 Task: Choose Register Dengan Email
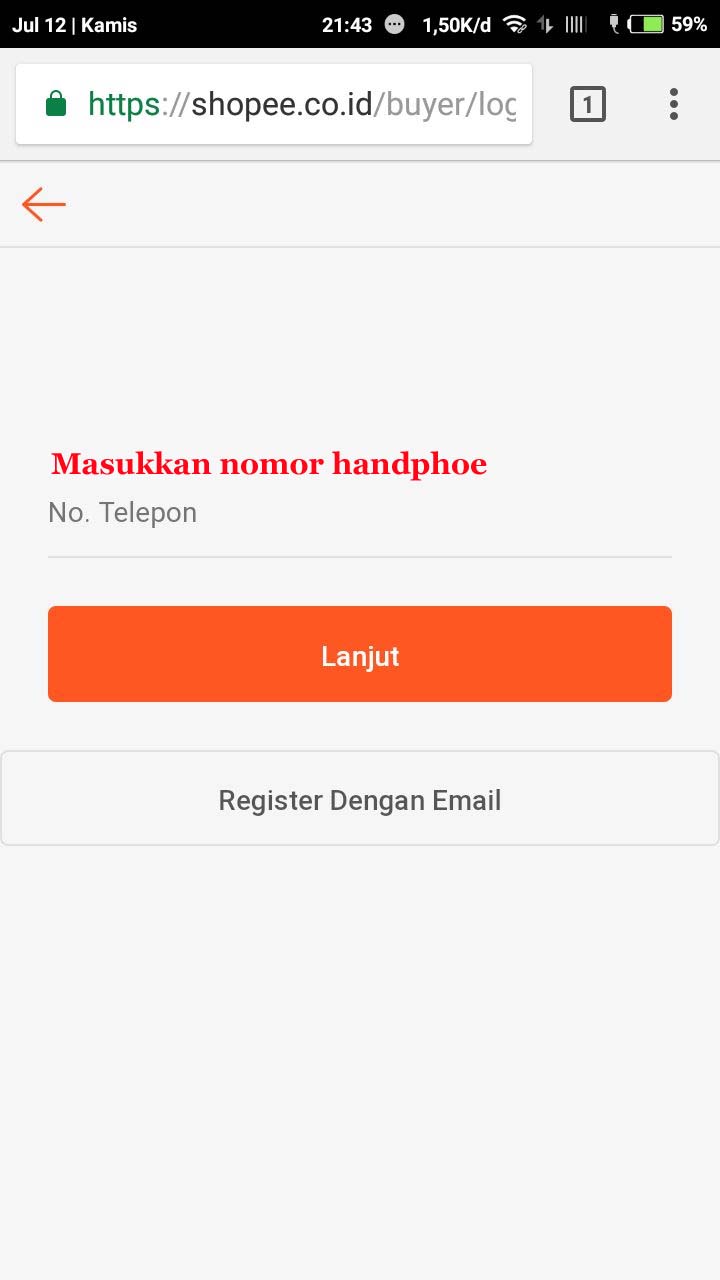click(x=360, y=799)
